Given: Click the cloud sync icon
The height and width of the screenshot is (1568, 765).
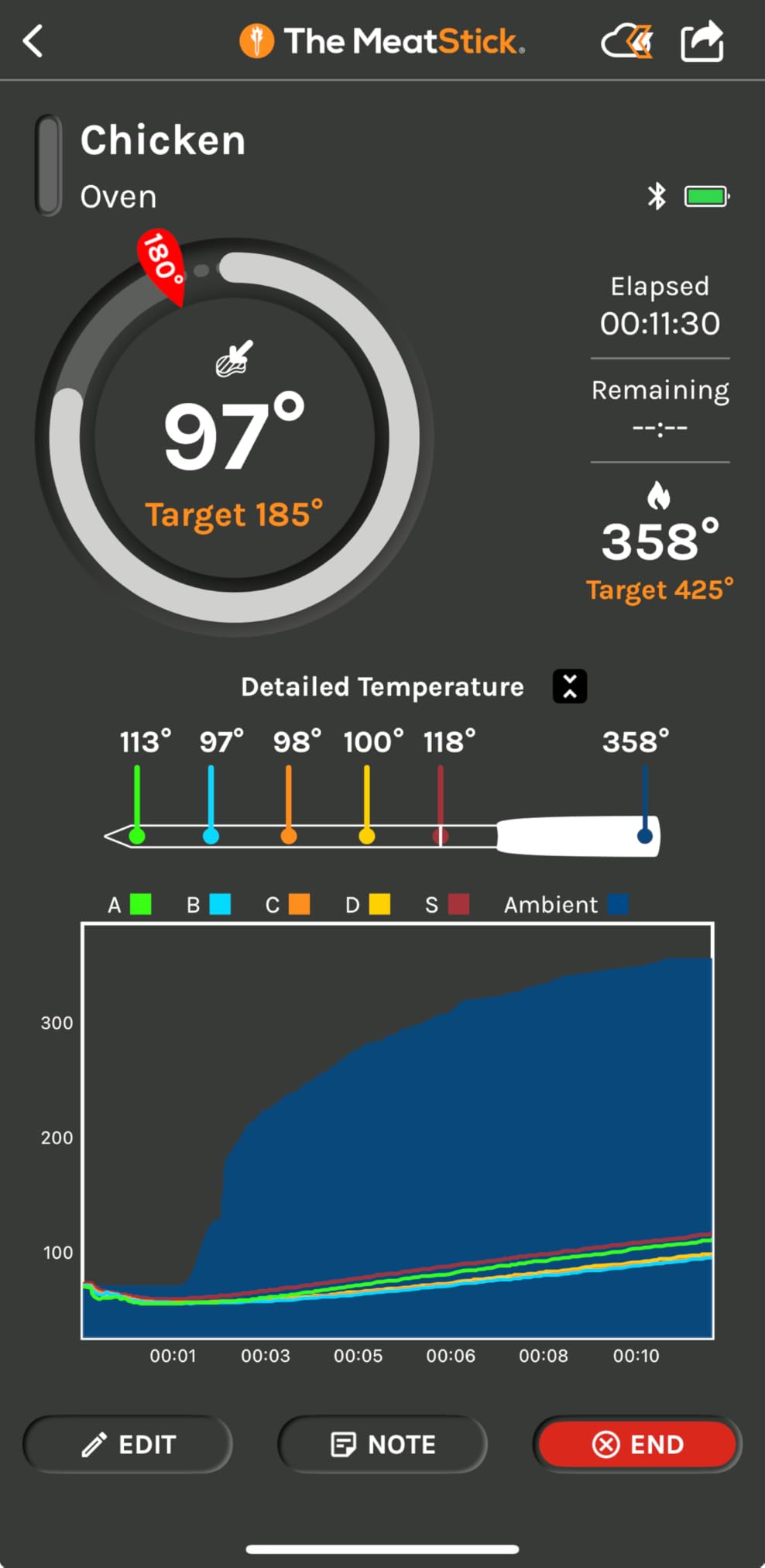Looking at the screenshot, I should 629,43.
